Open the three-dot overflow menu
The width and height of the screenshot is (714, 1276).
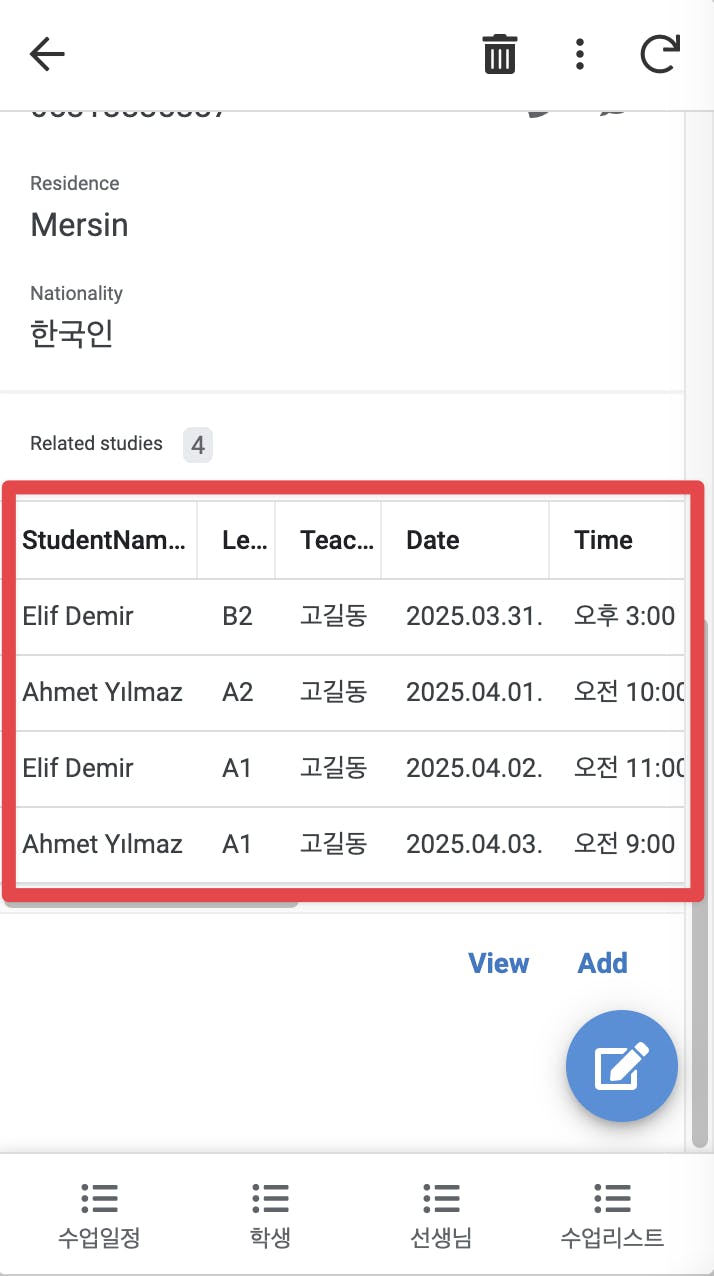coord(580,54)
